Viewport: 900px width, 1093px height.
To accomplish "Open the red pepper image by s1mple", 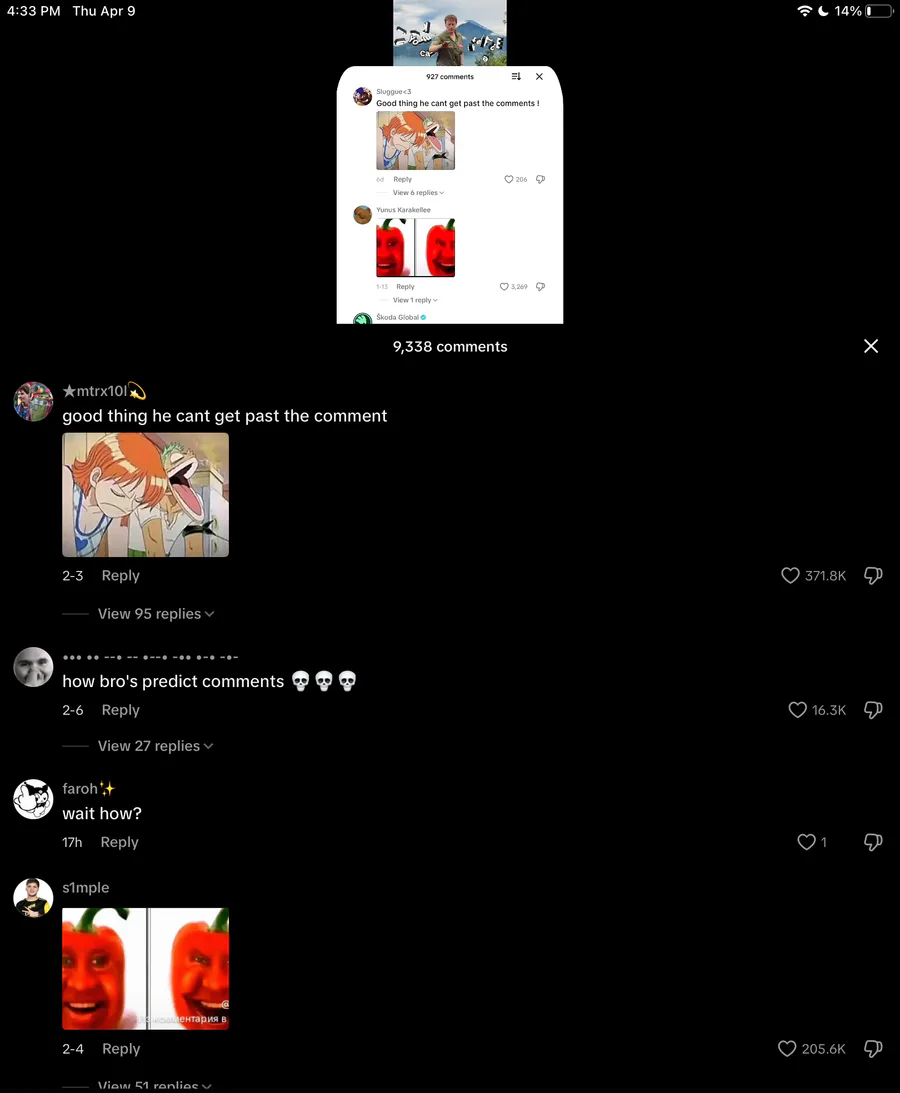I will 145,968.
